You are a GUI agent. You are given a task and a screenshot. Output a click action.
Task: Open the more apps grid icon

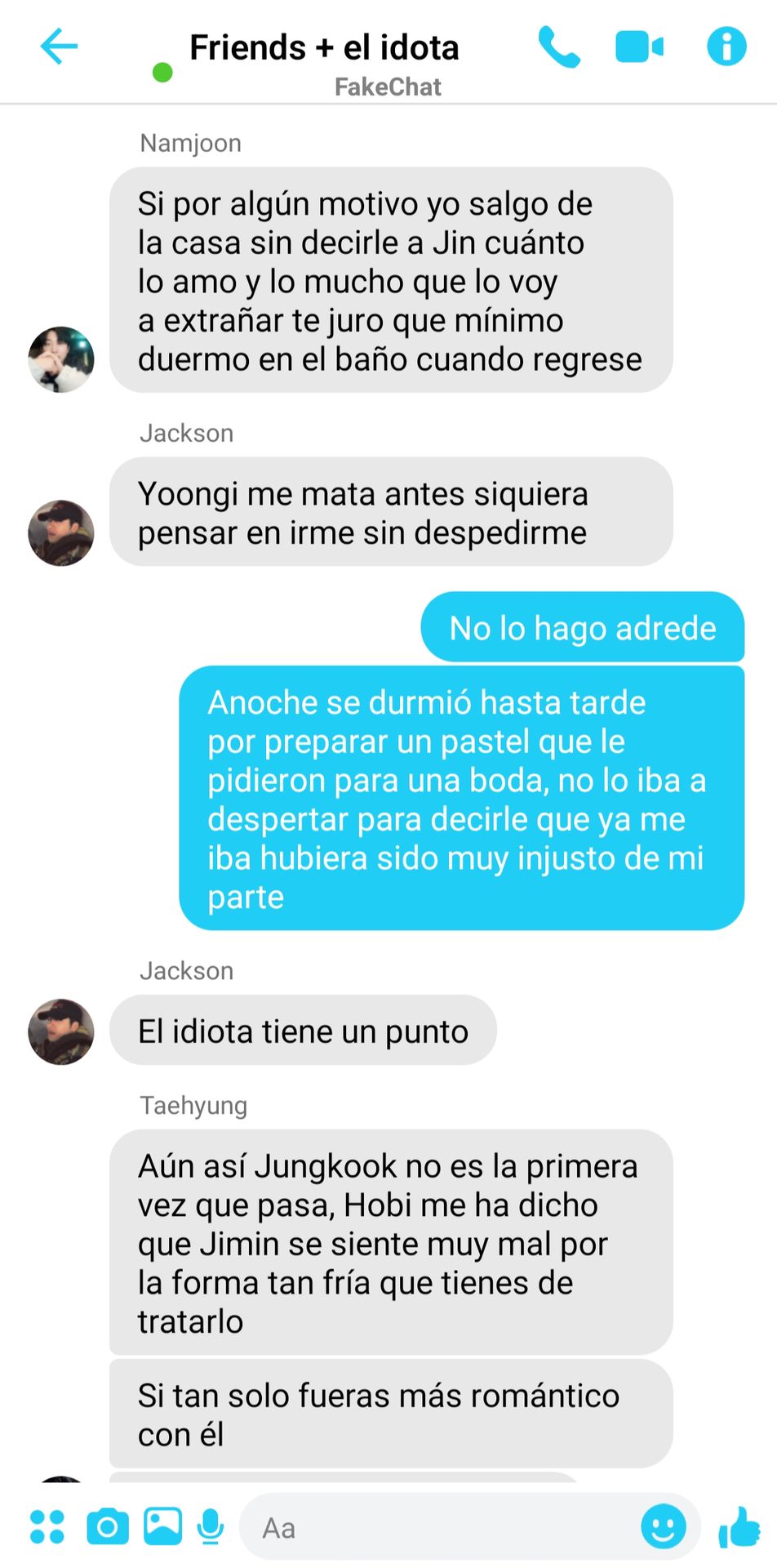point(47,1526)
